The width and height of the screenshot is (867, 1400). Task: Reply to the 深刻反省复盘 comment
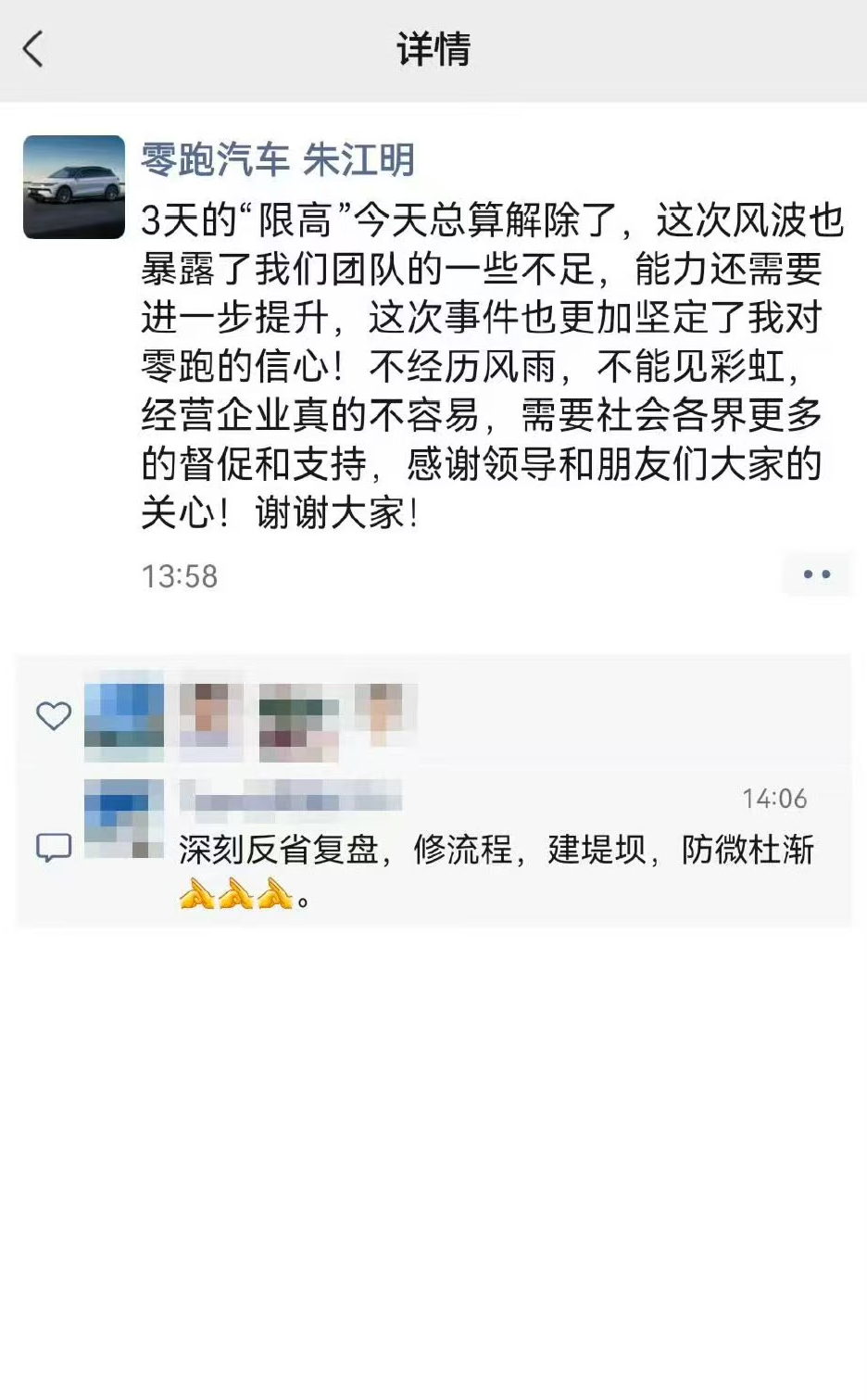pyautogui.click(x=496, y=850)
